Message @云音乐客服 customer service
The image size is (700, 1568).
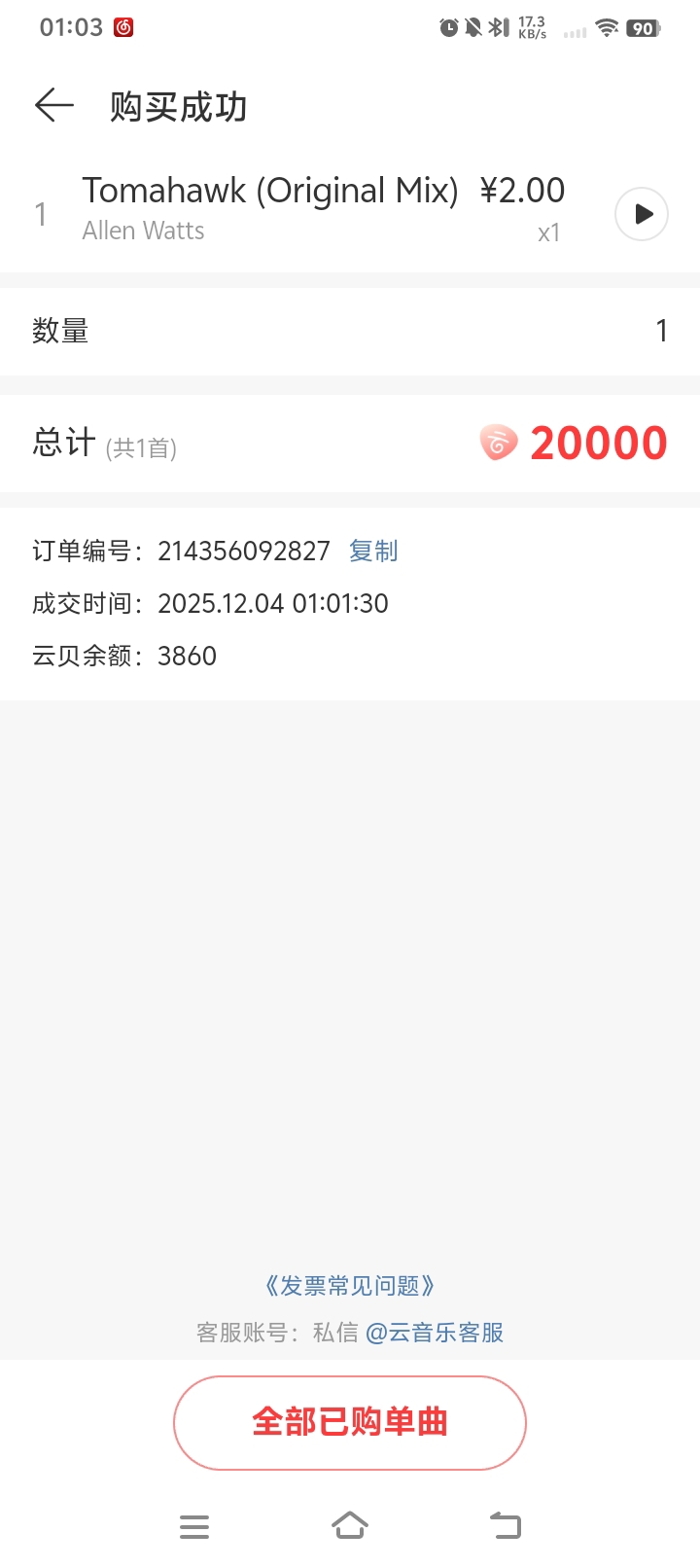pyautogui.click(x=435, y=1333)
